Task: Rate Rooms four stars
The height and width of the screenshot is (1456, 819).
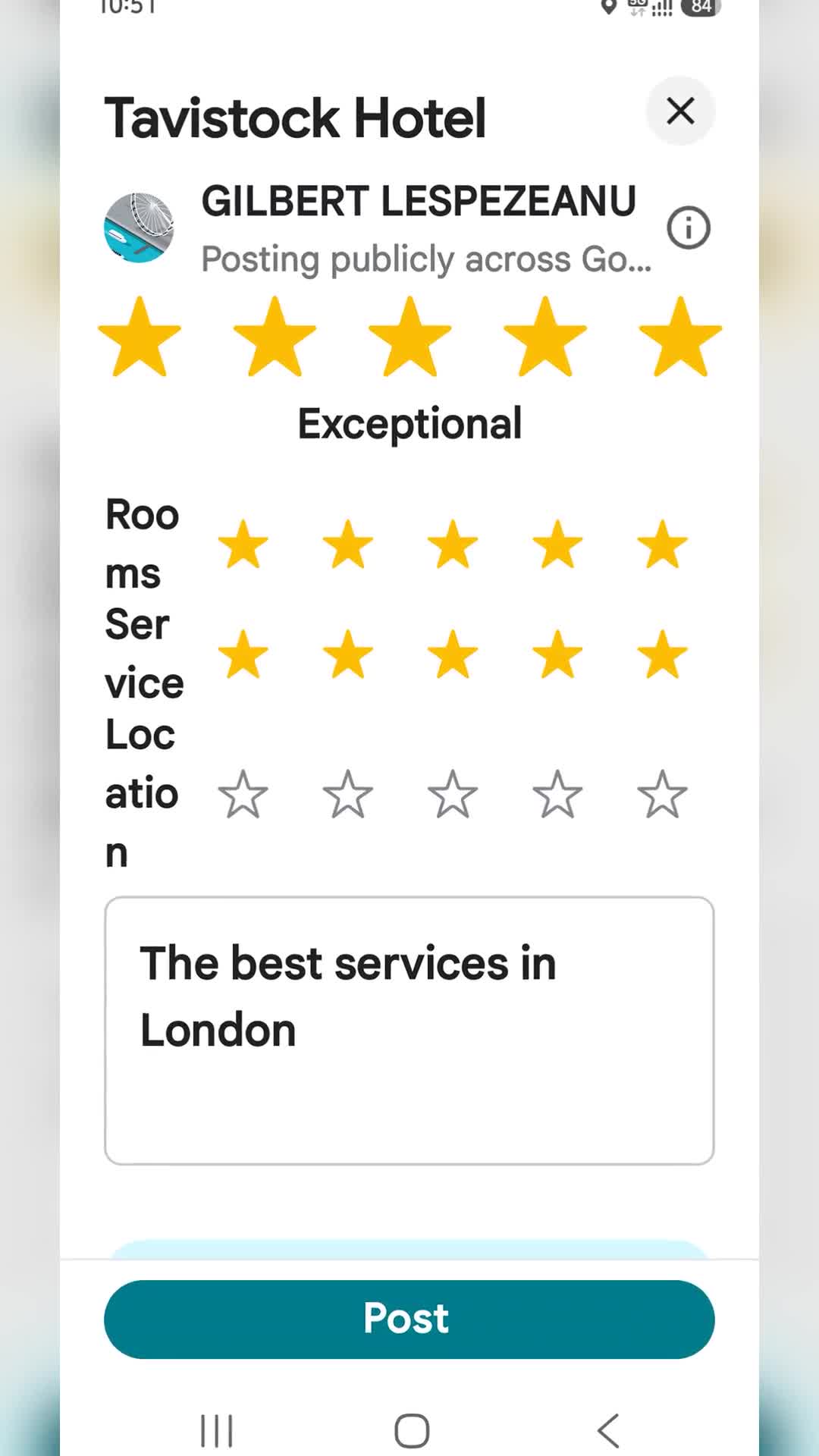Action: point(557,544)
